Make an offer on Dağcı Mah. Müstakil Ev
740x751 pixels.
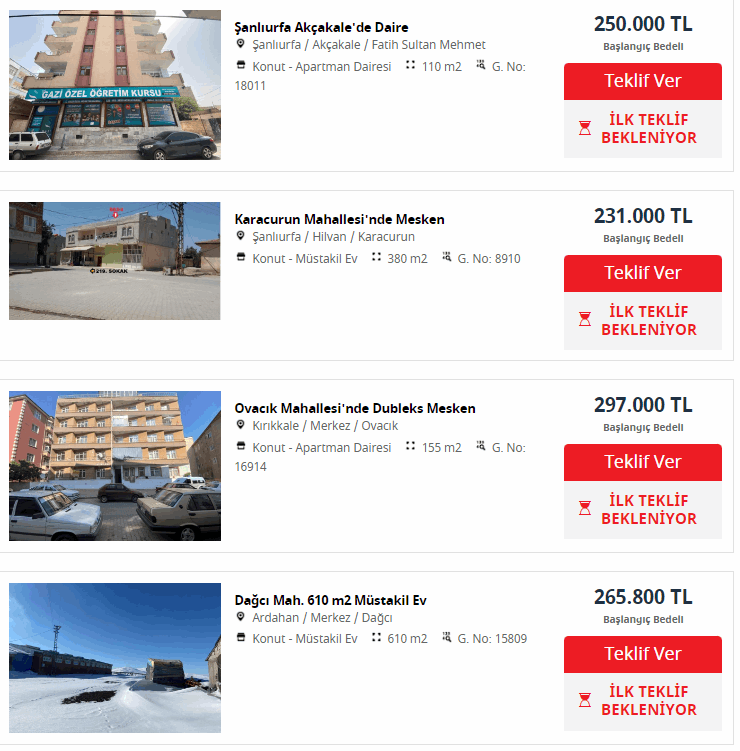642,654
